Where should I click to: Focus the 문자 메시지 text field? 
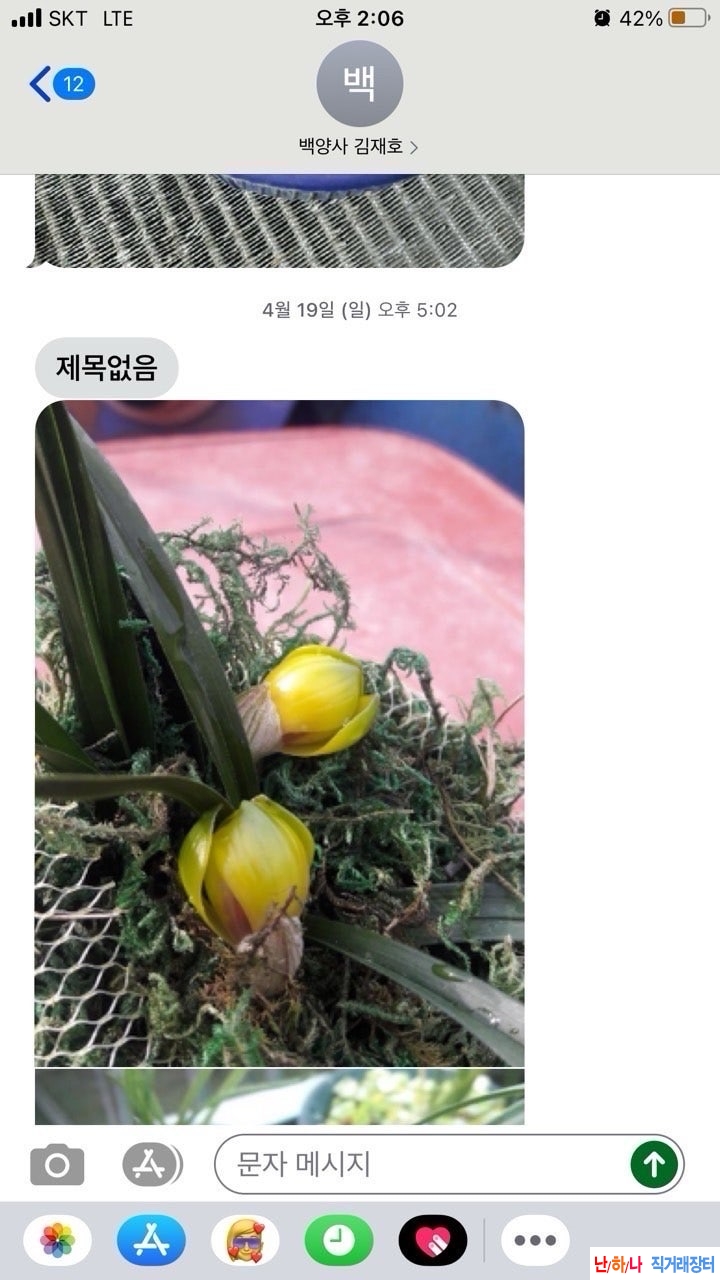click(x=420, y=1164)
